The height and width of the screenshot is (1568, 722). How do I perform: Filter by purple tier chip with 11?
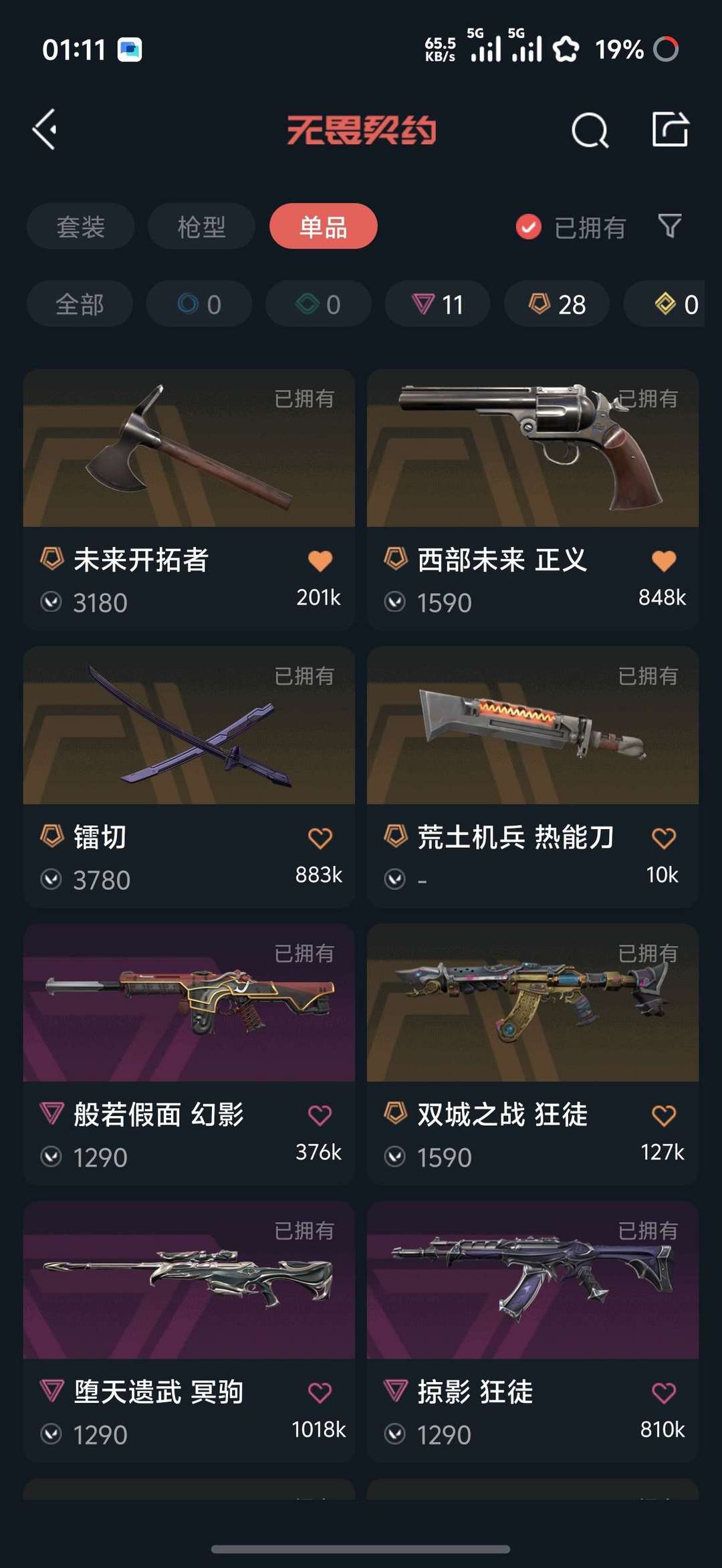tap(437, 304)
